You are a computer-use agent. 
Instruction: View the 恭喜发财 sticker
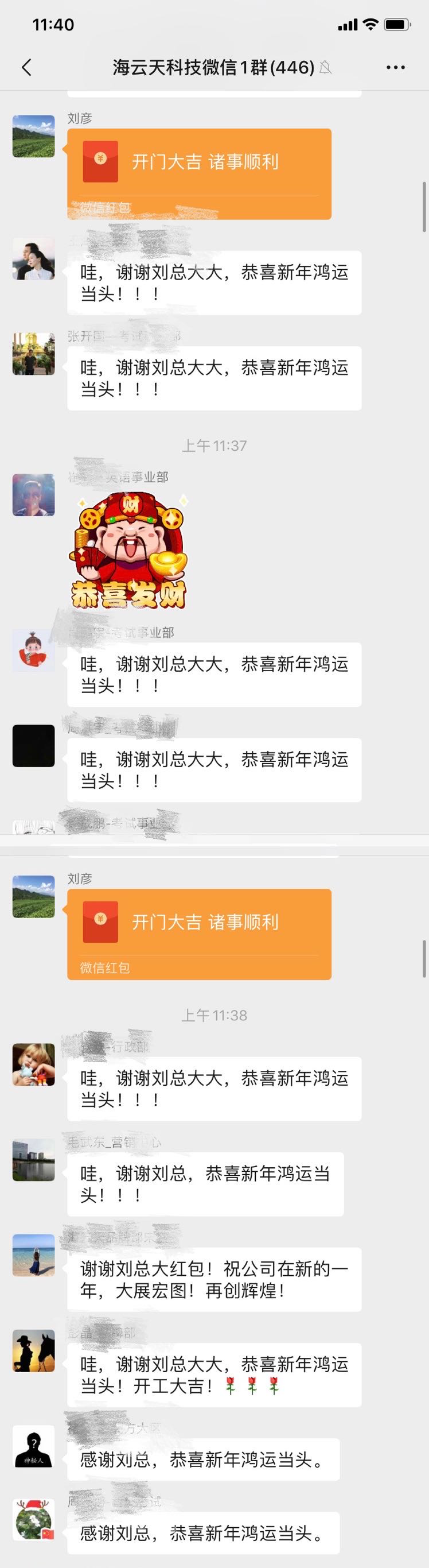pos(129,551)
